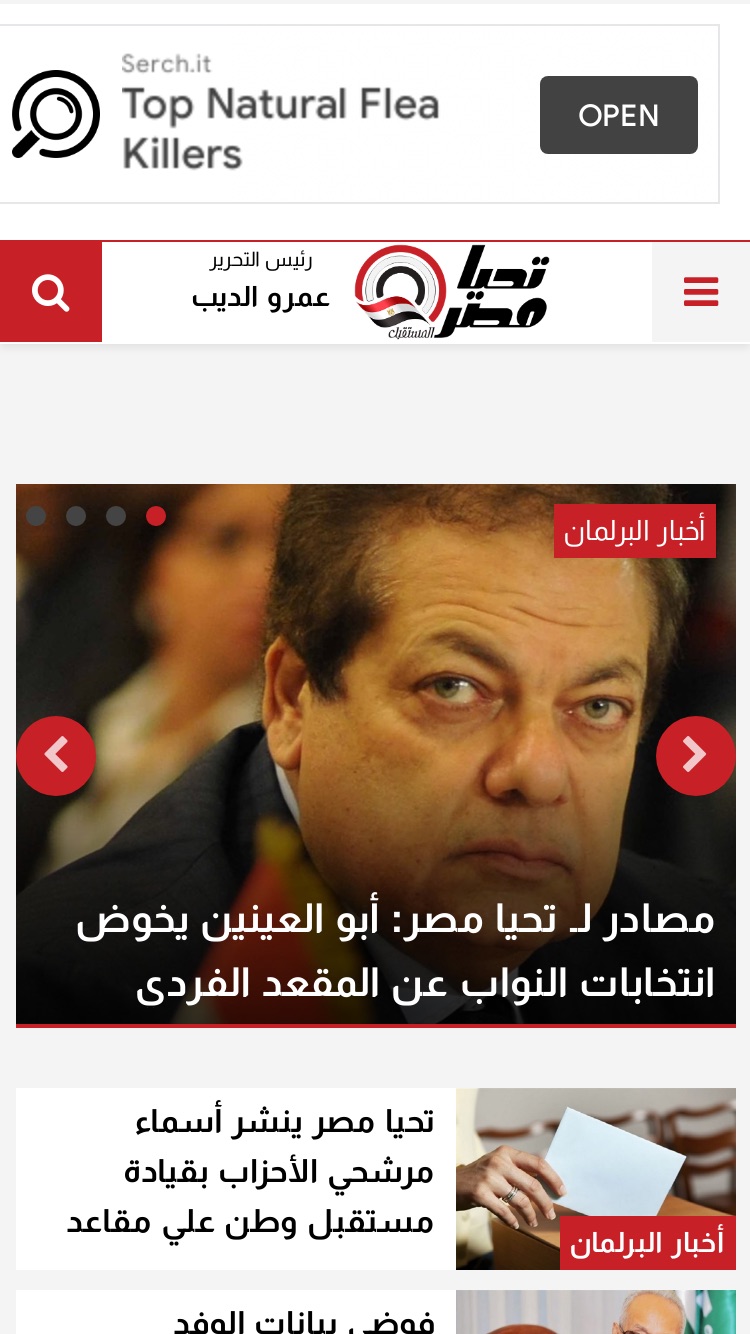Open the أخبار البرلمان tag on the slider
The height and width of the screenshot is (1334, 750).
635,531
